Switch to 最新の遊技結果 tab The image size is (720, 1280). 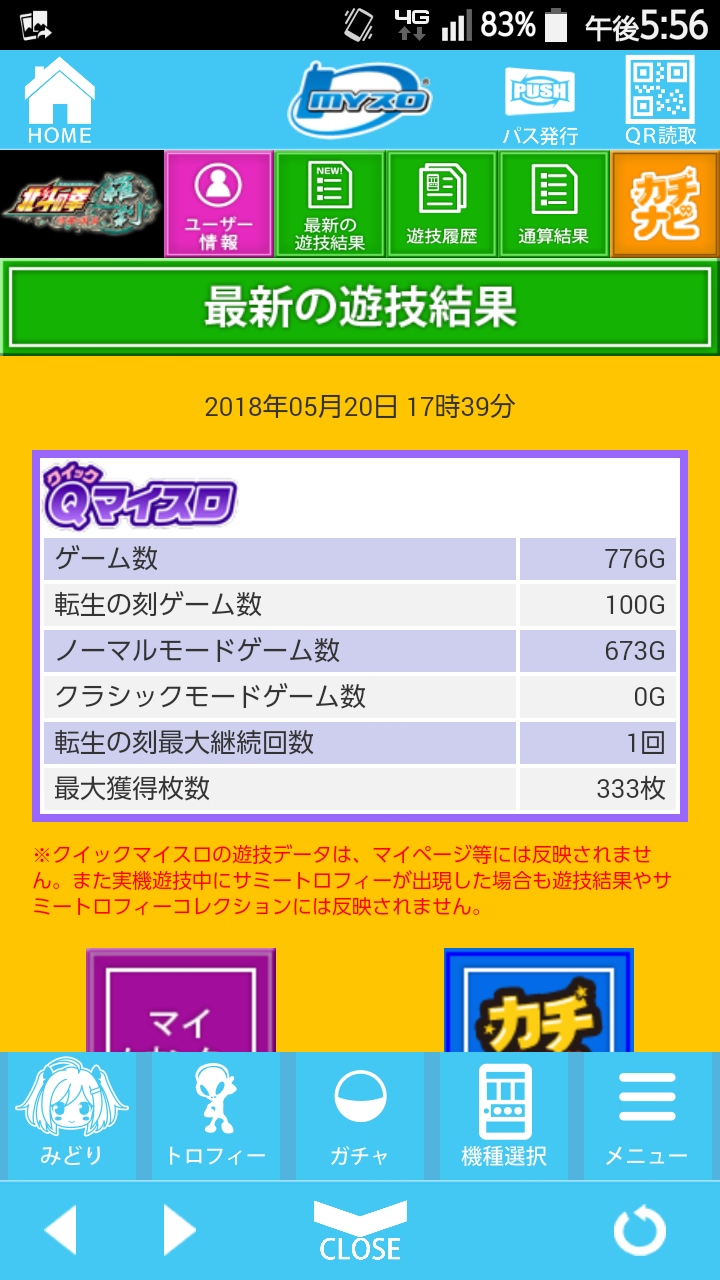click(330, 204)
